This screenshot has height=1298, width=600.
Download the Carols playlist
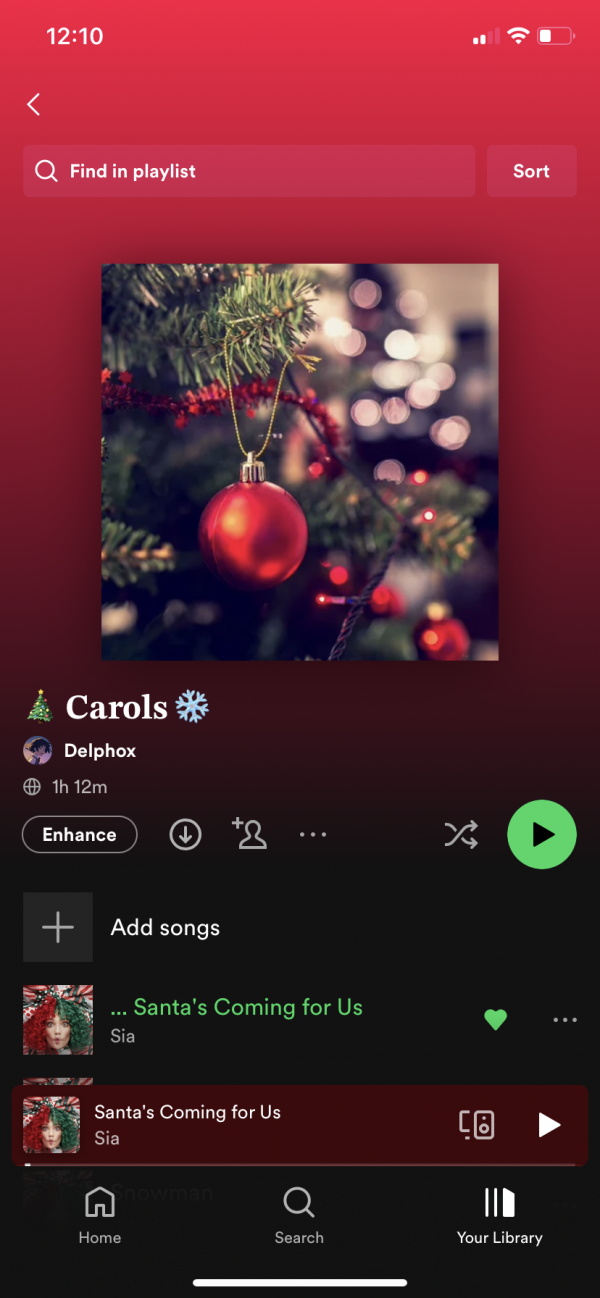point(185,835)
